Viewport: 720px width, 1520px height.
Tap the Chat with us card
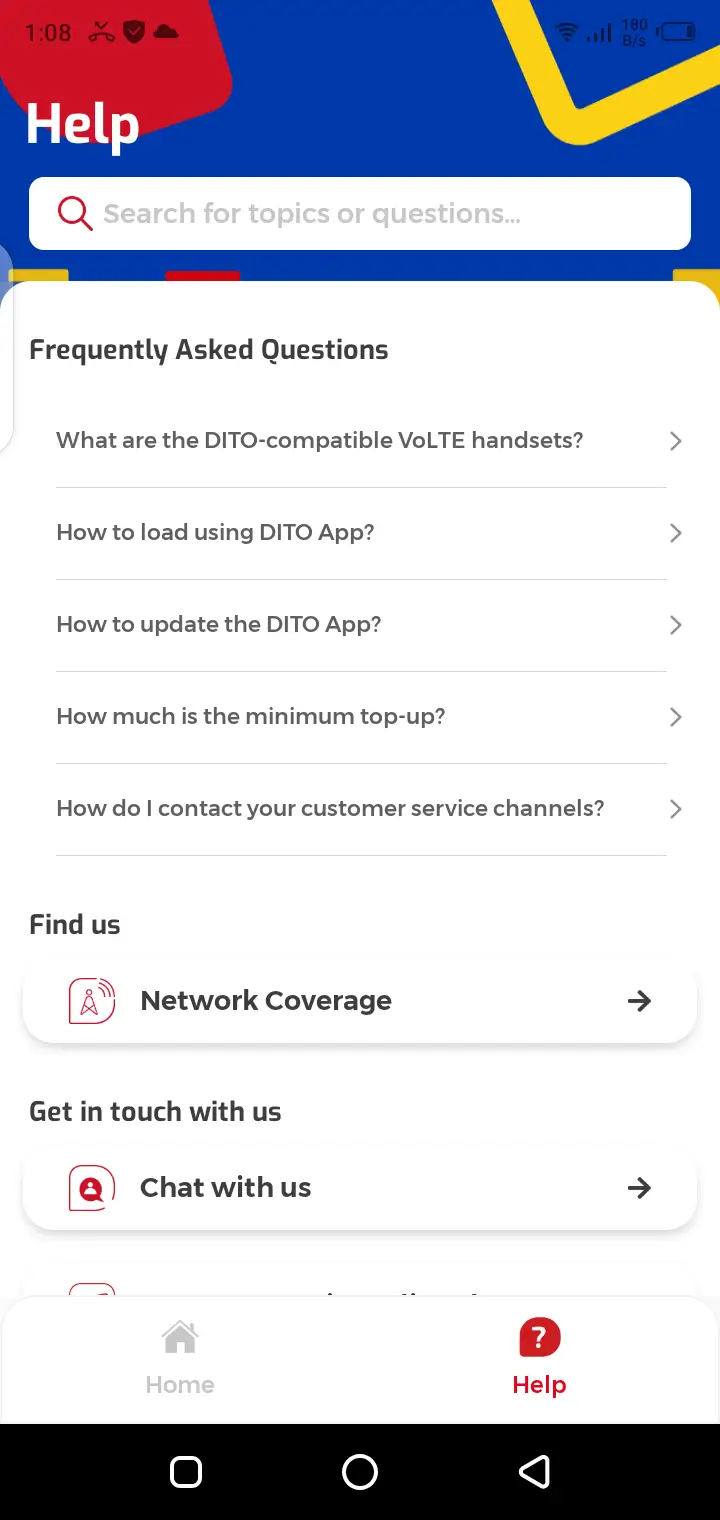[360, 1187]
